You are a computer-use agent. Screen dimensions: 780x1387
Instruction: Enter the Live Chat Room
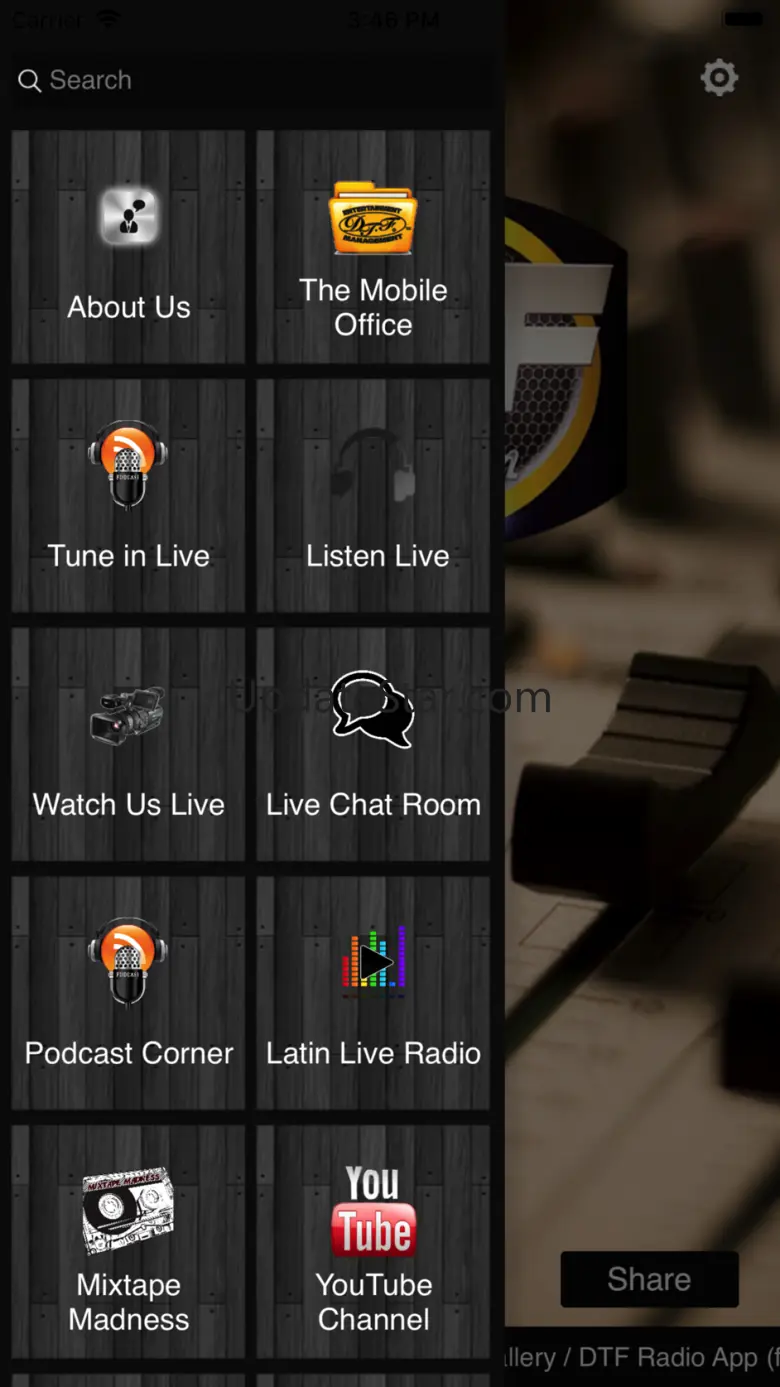(373, 745)
